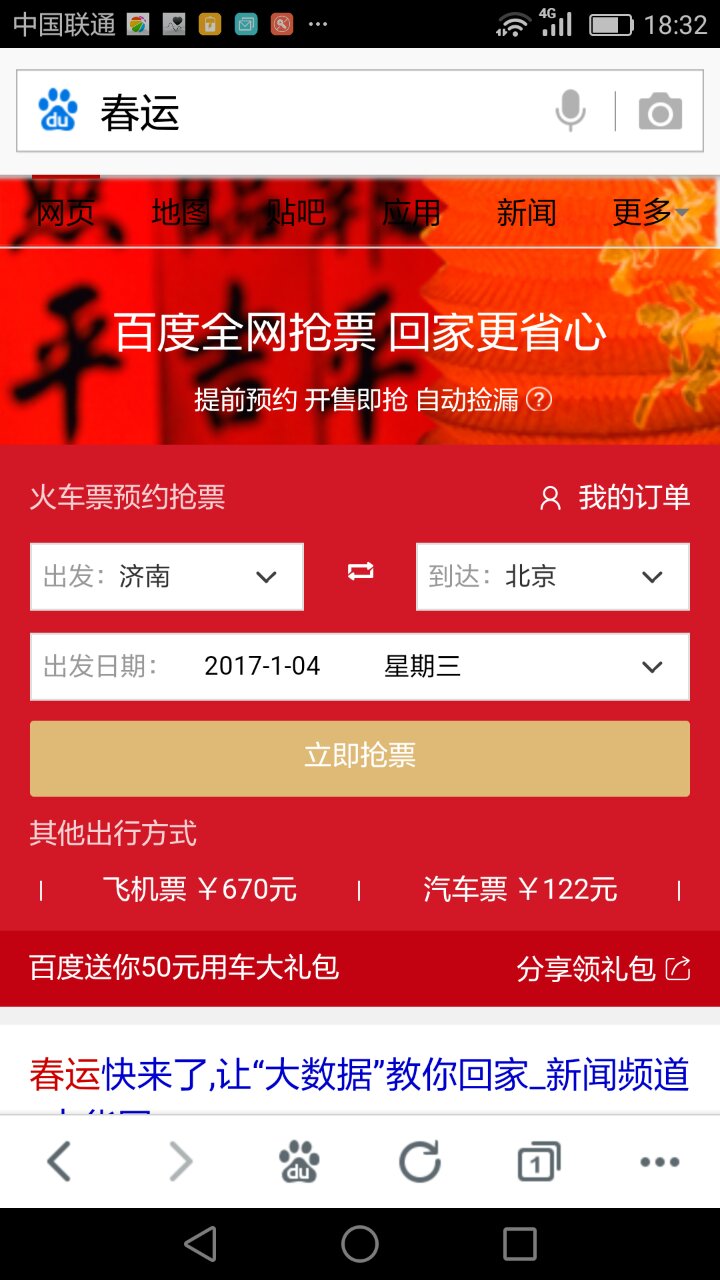
Task: Expand the 到达 arrival city dropdown
Action: click(651, 577)
